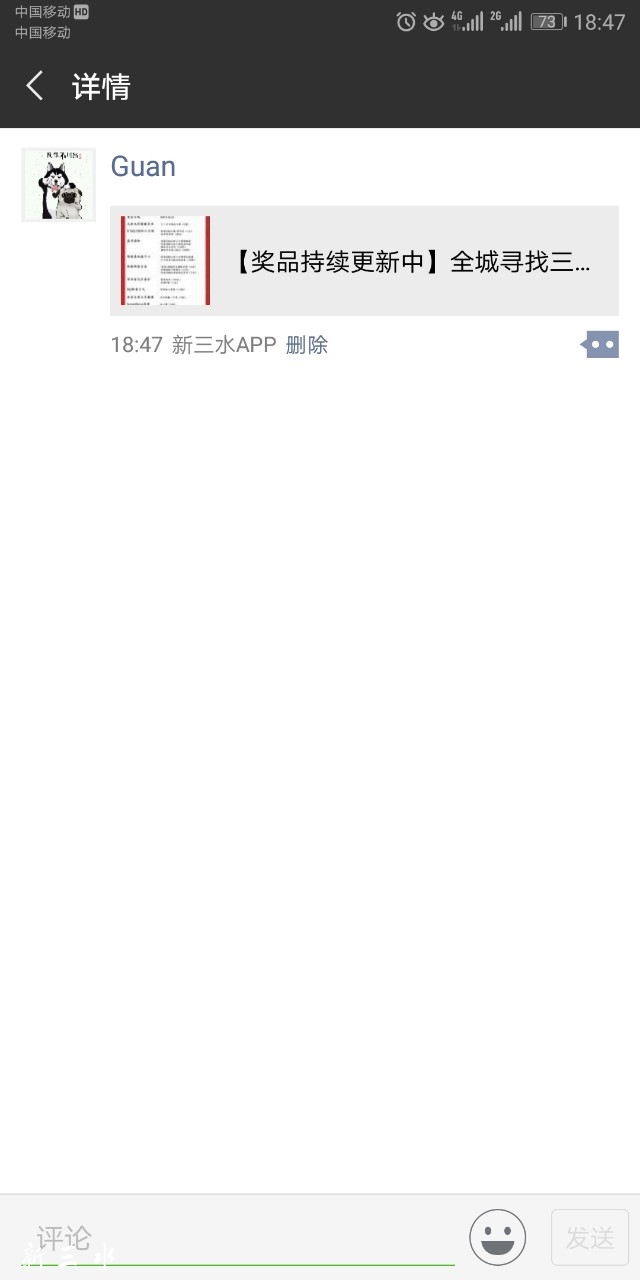The width and height of the screenshot is (640, 1280).
Task: Go back from the 详情 page
Action: 35,86
